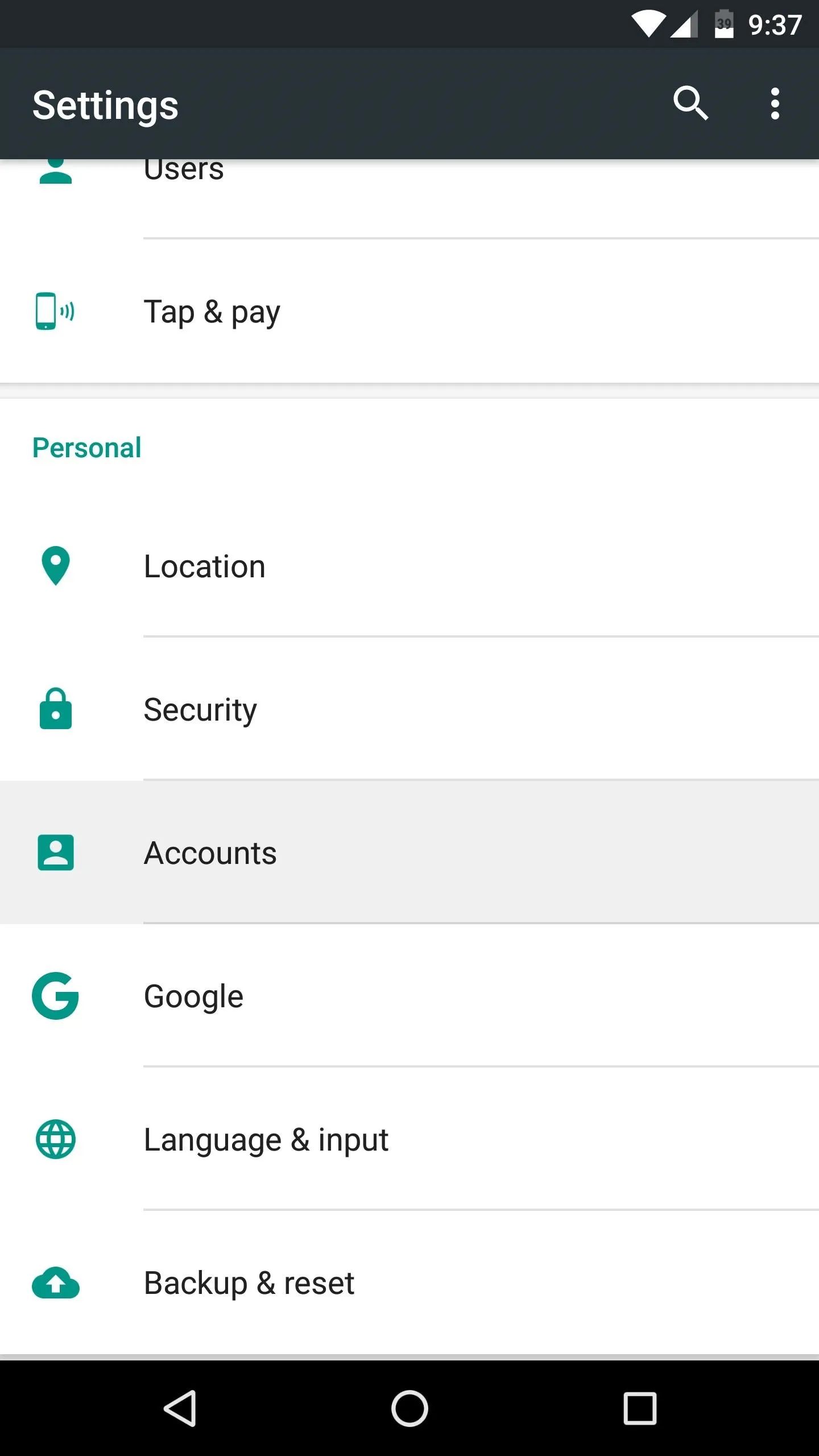Viewport: 819px width, 1456px height.
Task: Open Language & input
Action: (409, 1139)
